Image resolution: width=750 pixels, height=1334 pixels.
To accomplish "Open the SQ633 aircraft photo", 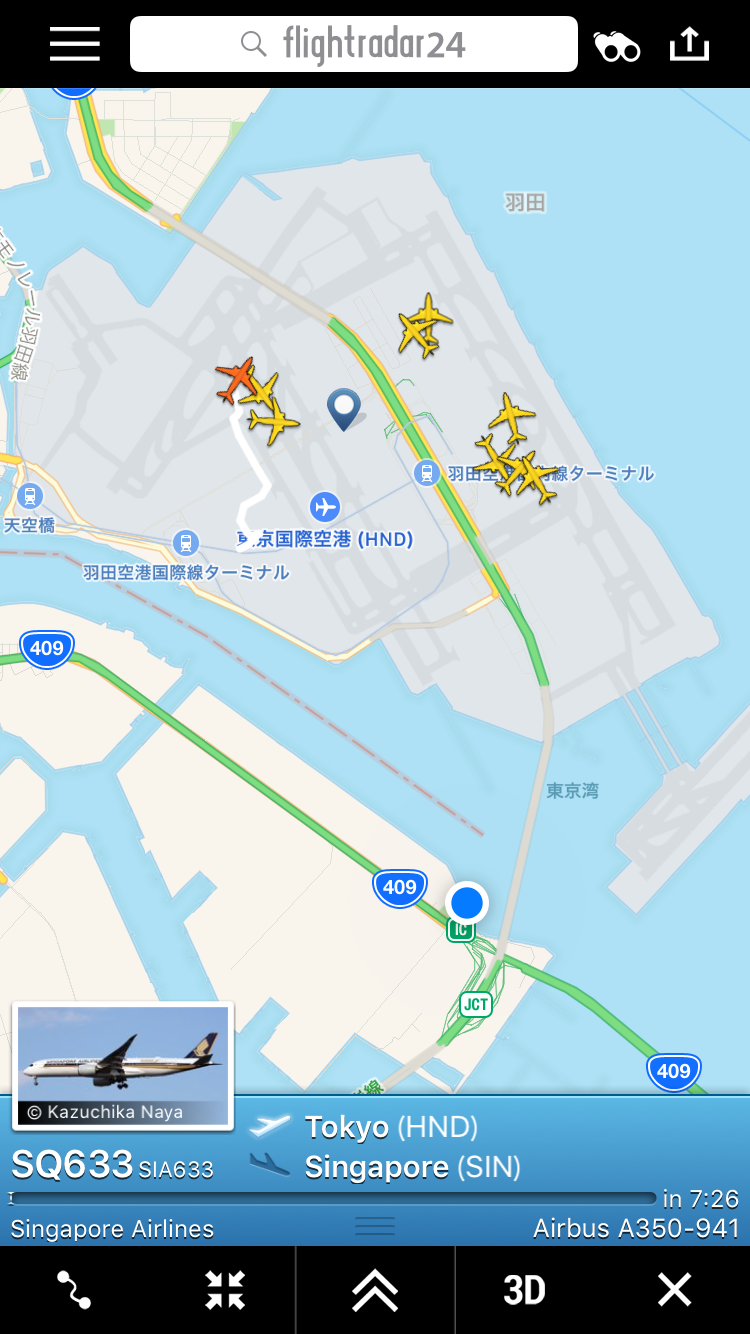I will coord(123,1065).
